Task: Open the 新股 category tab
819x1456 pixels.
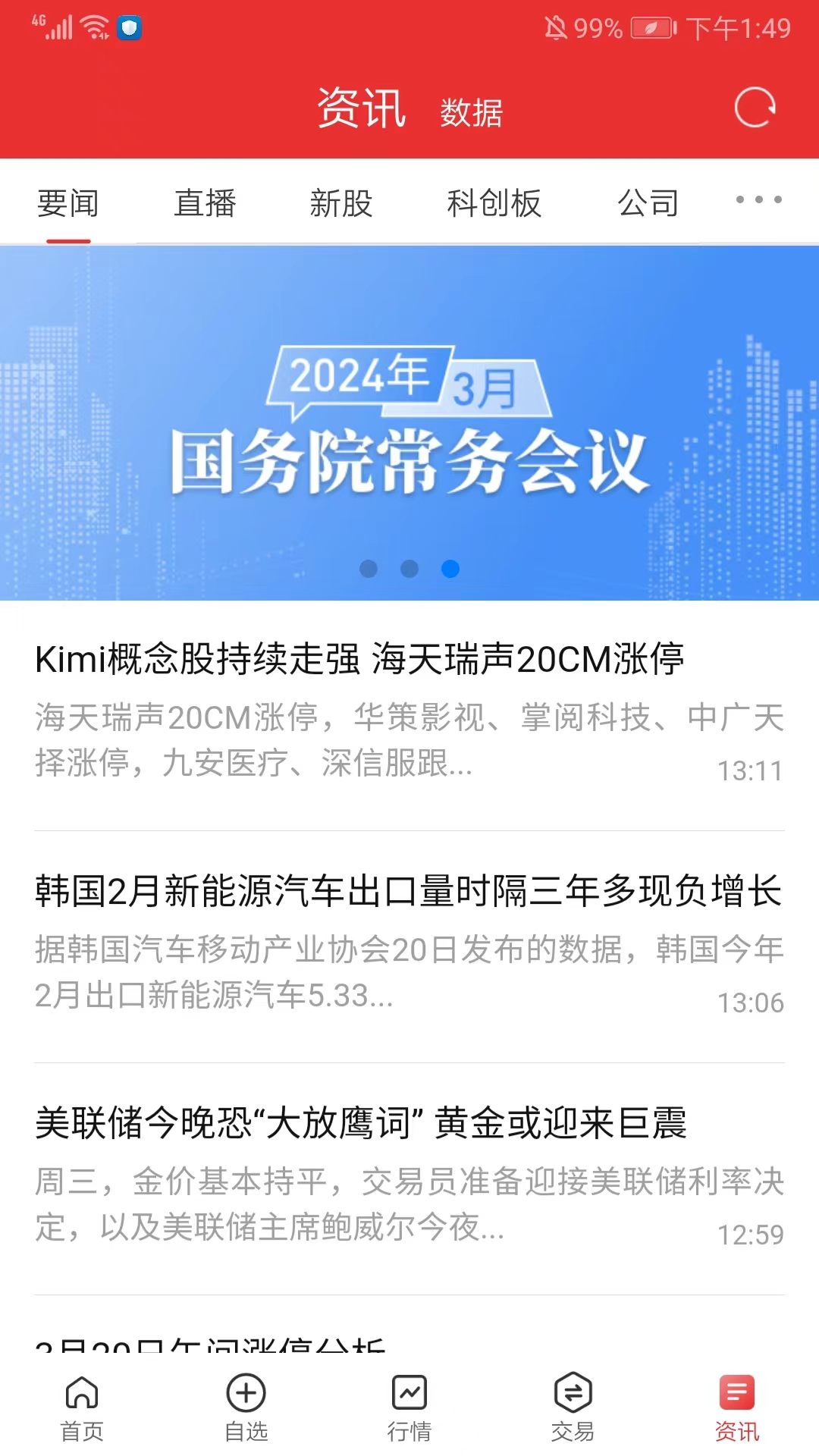Action: point(341,203)
